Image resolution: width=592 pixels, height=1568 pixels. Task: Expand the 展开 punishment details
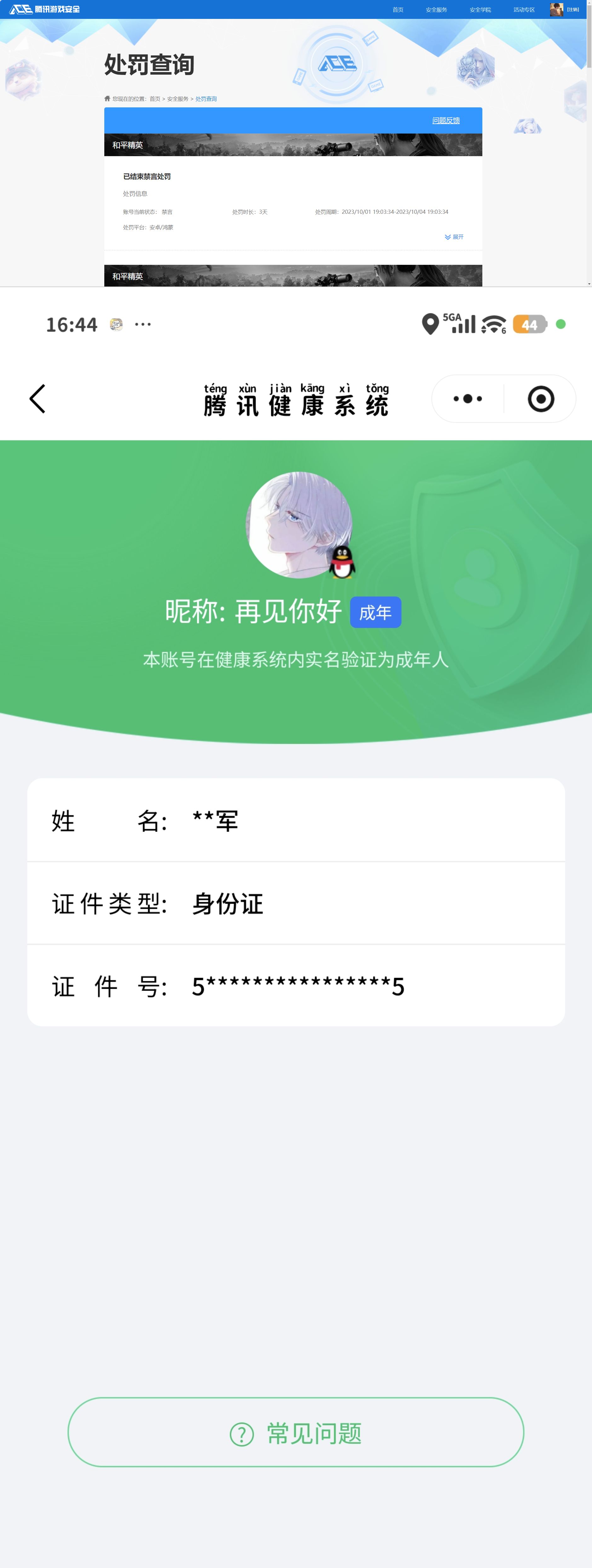[454, 236]
